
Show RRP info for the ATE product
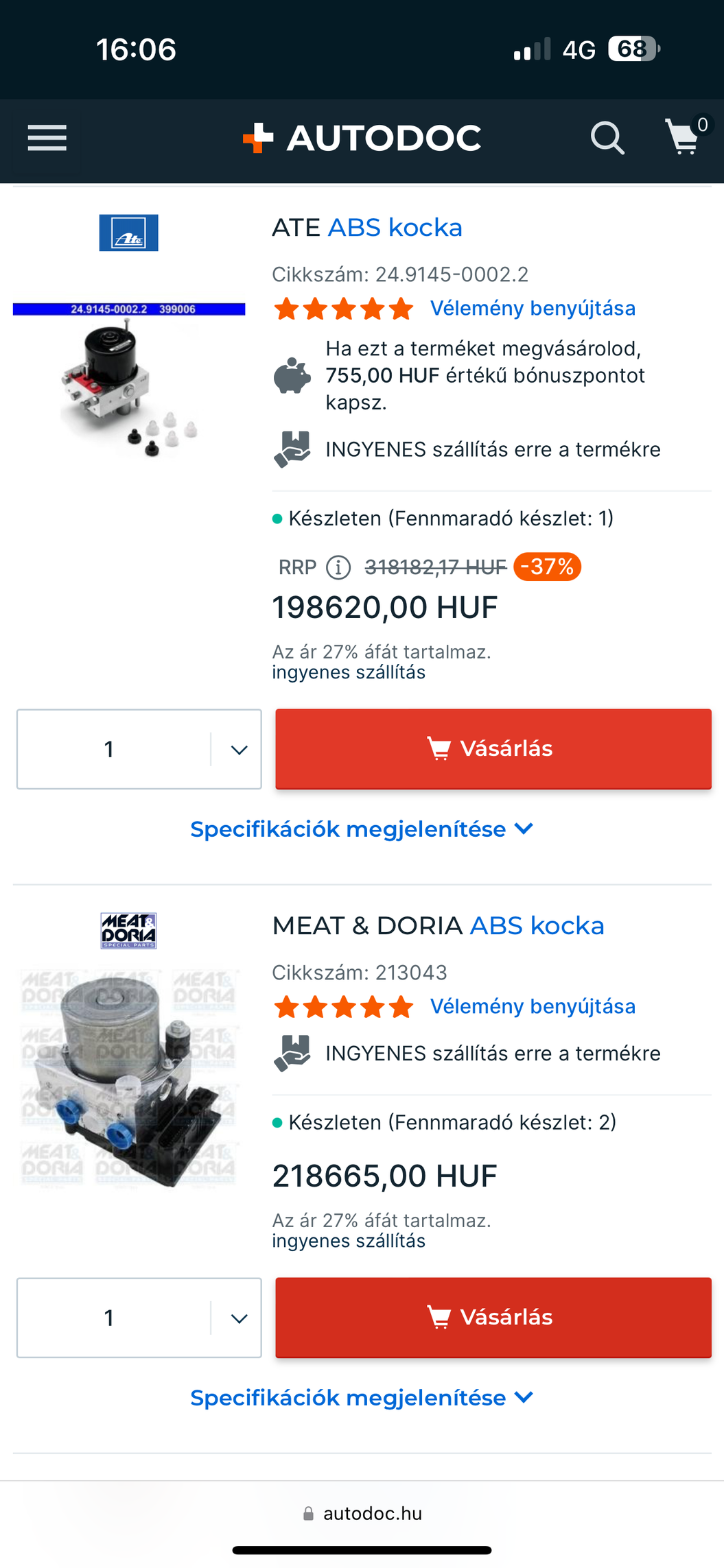[338, 568]
